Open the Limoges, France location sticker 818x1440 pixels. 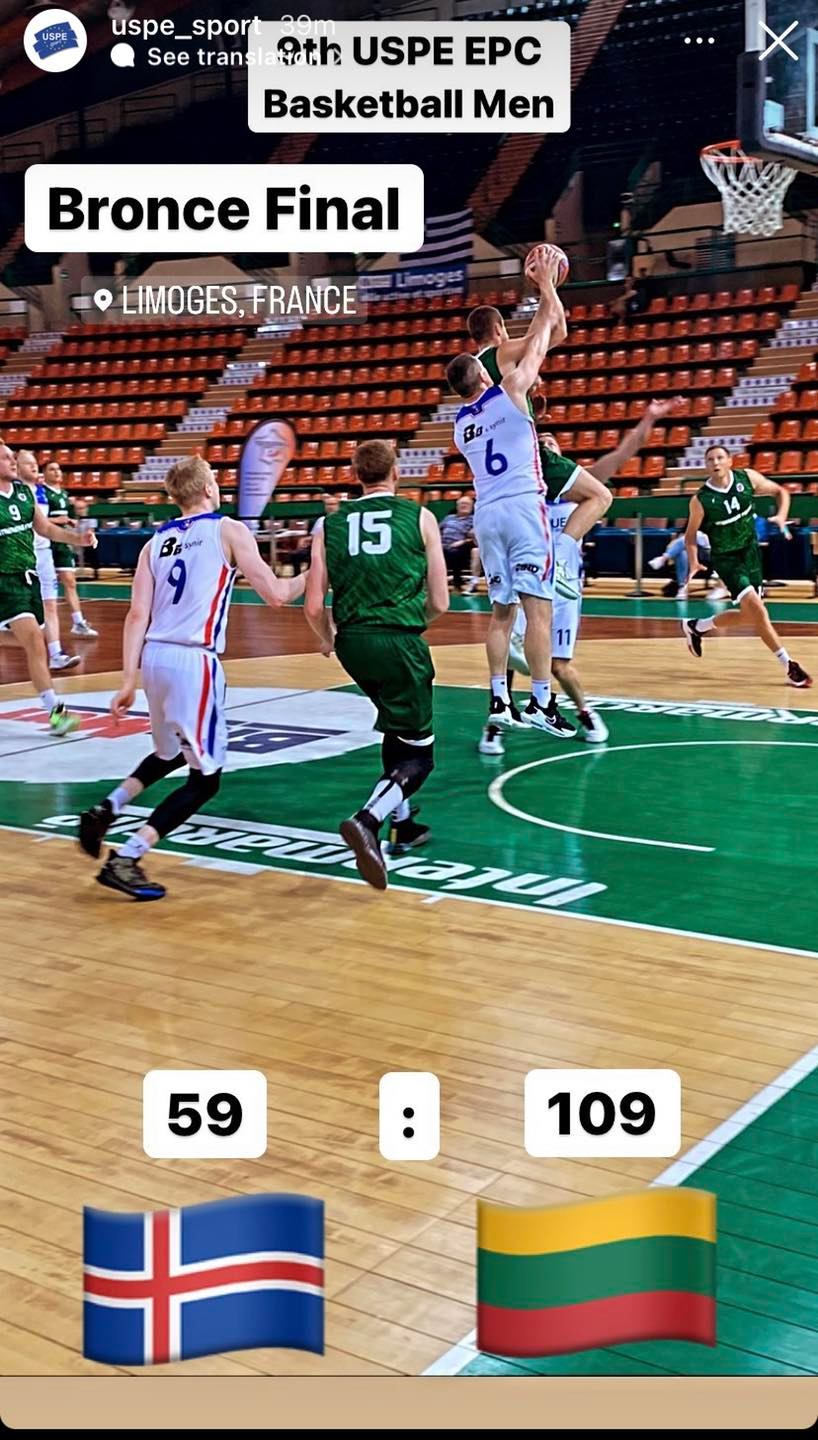[x=226, y=300]
